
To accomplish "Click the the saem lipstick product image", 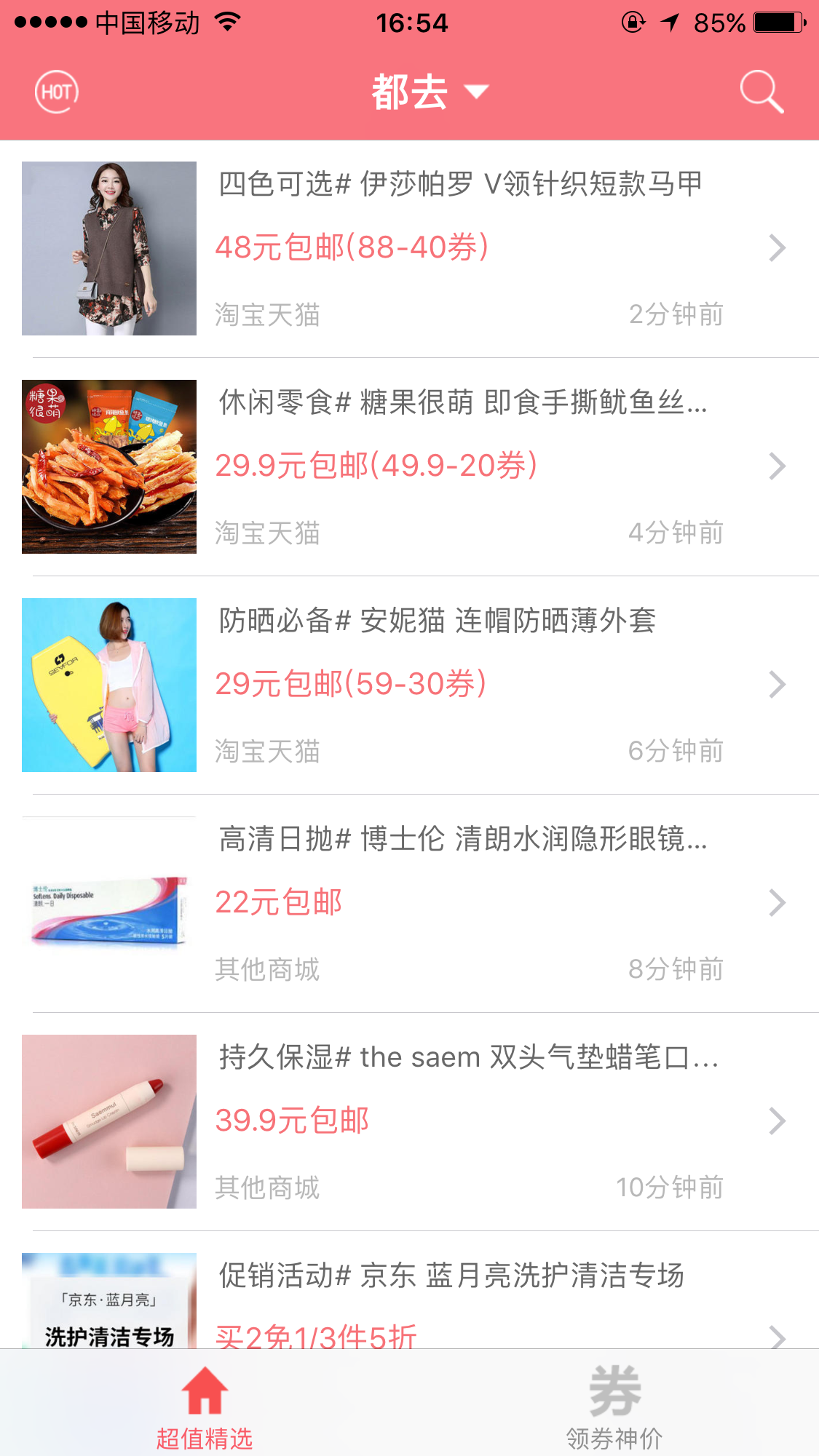I will pyautogui.click(x=109, y=1121).
